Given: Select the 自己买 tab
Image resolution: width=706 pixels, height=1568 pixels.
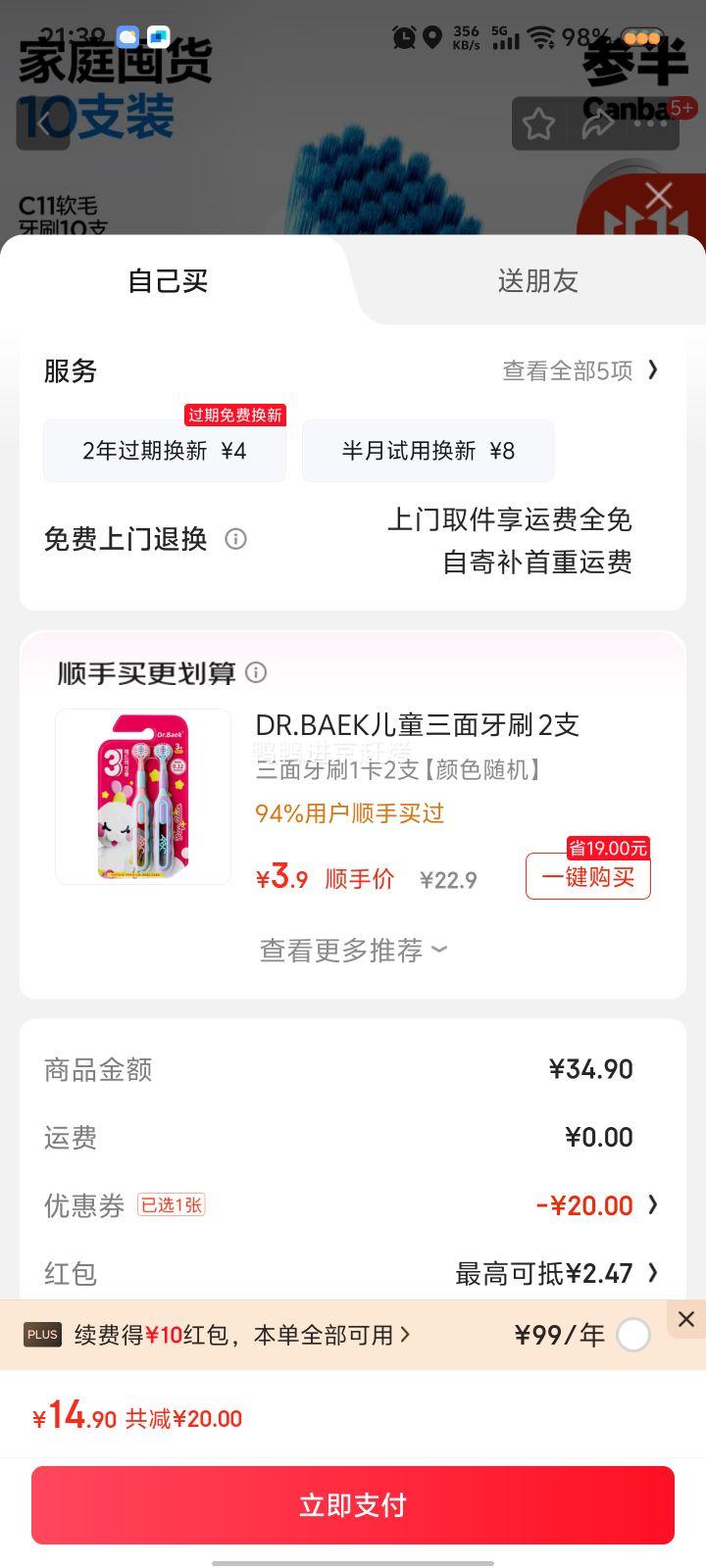Looking at the screenshot, I should (165, 281).
